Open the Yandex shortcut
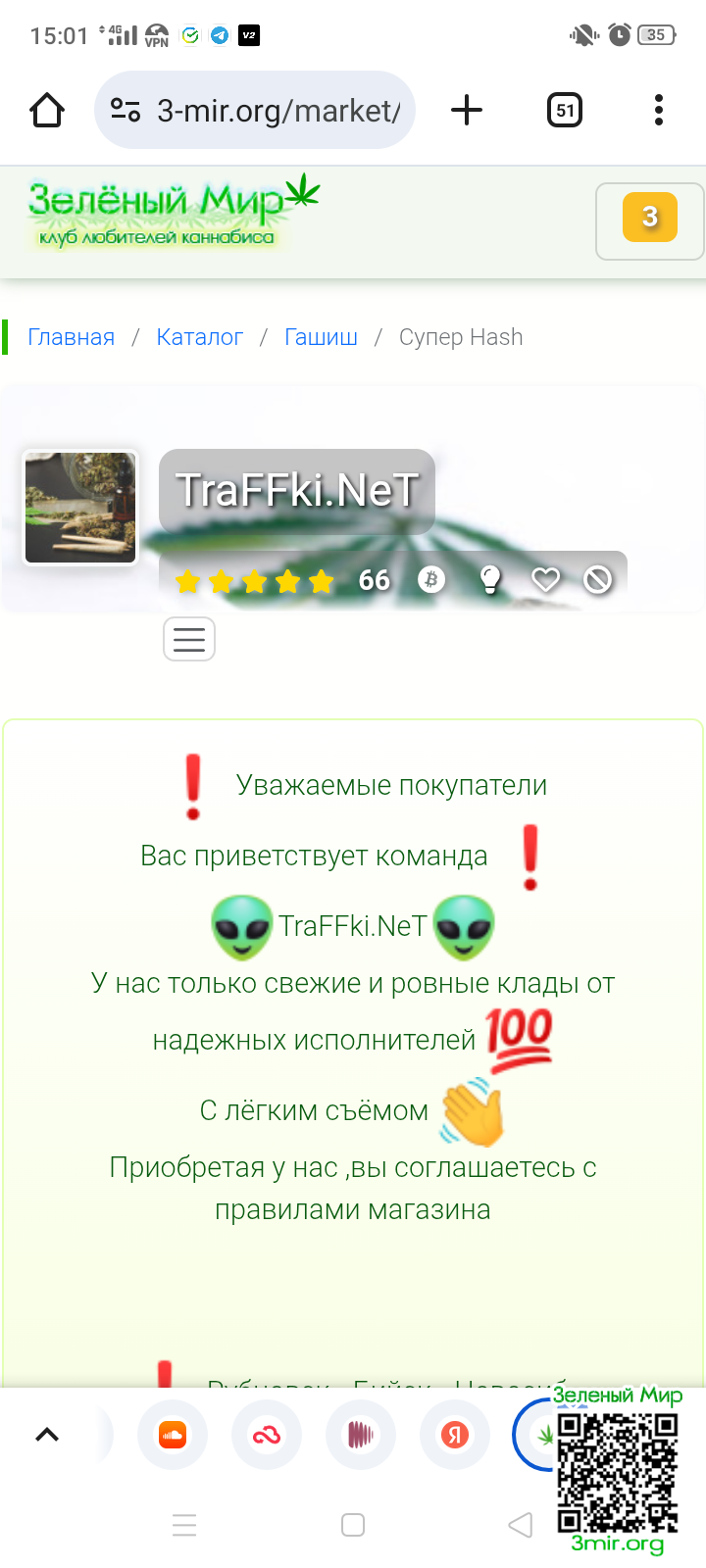This screenshot has width=706, height=1568. [x=454, y=1435]
